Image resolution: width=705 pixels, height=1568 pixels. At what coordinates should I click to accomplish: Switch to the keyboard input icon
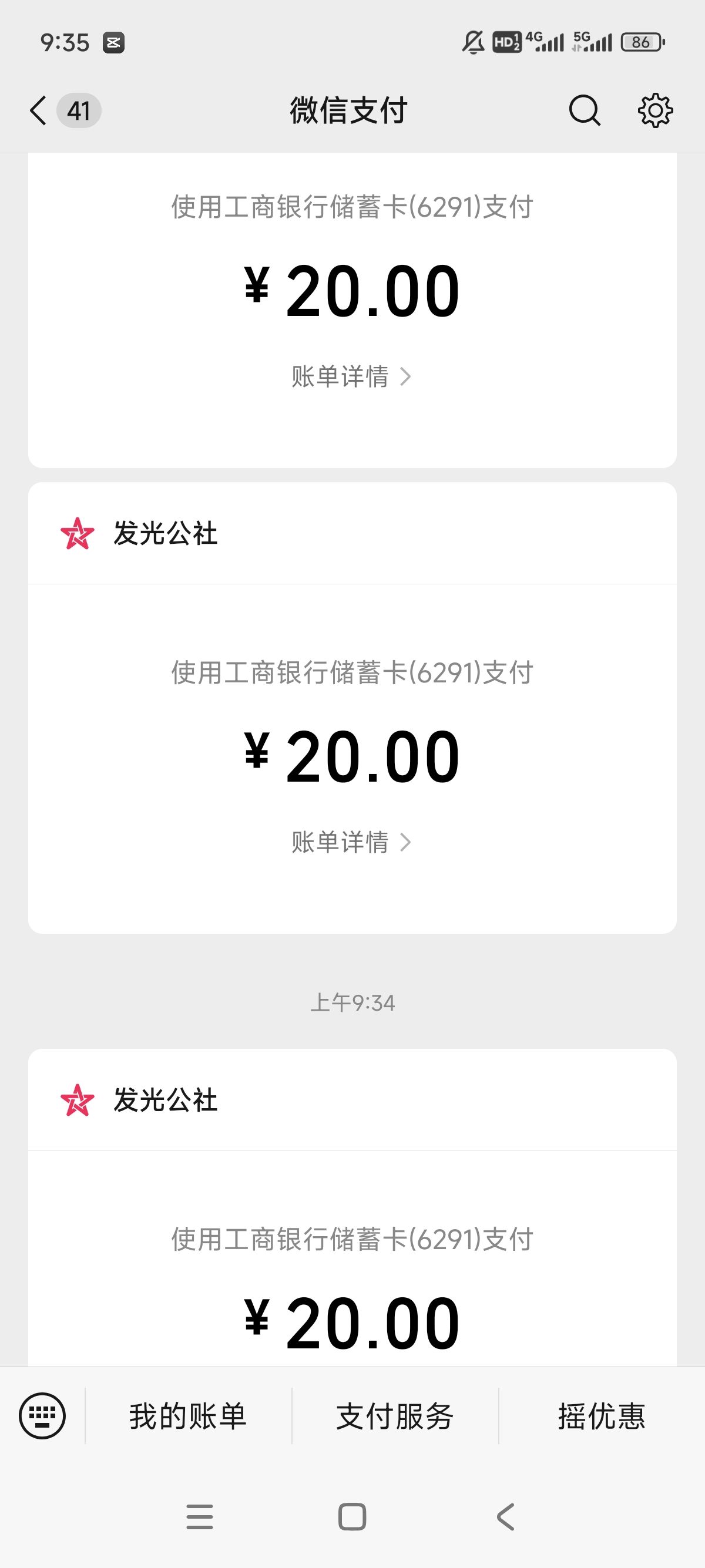point(42,1415)
